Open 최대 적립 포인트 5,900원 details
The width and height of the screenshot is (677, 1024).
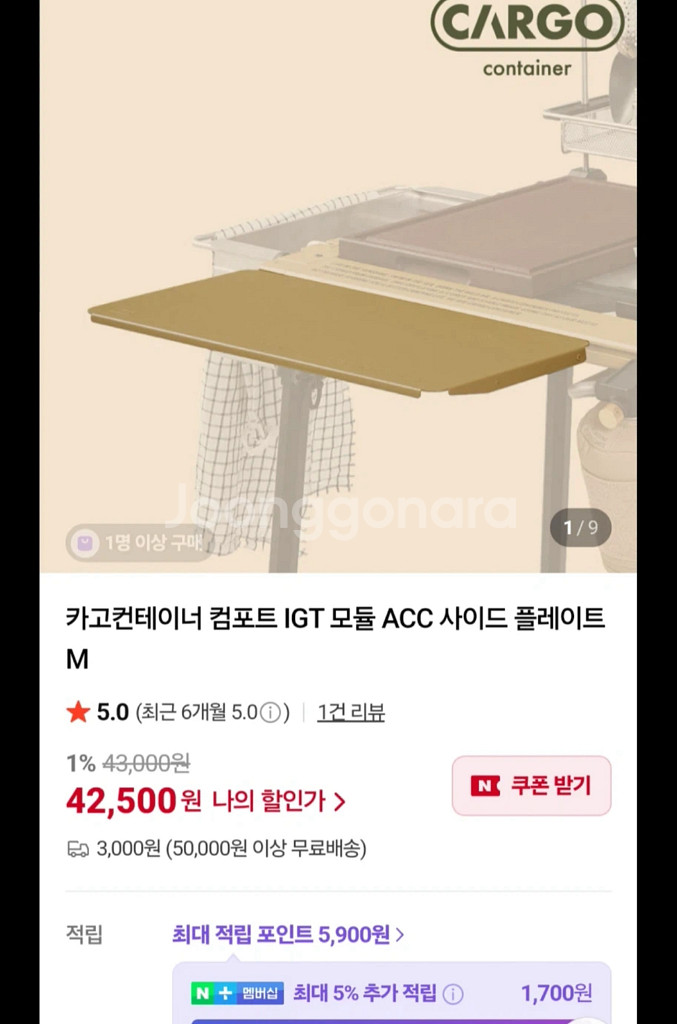[288, 935]
